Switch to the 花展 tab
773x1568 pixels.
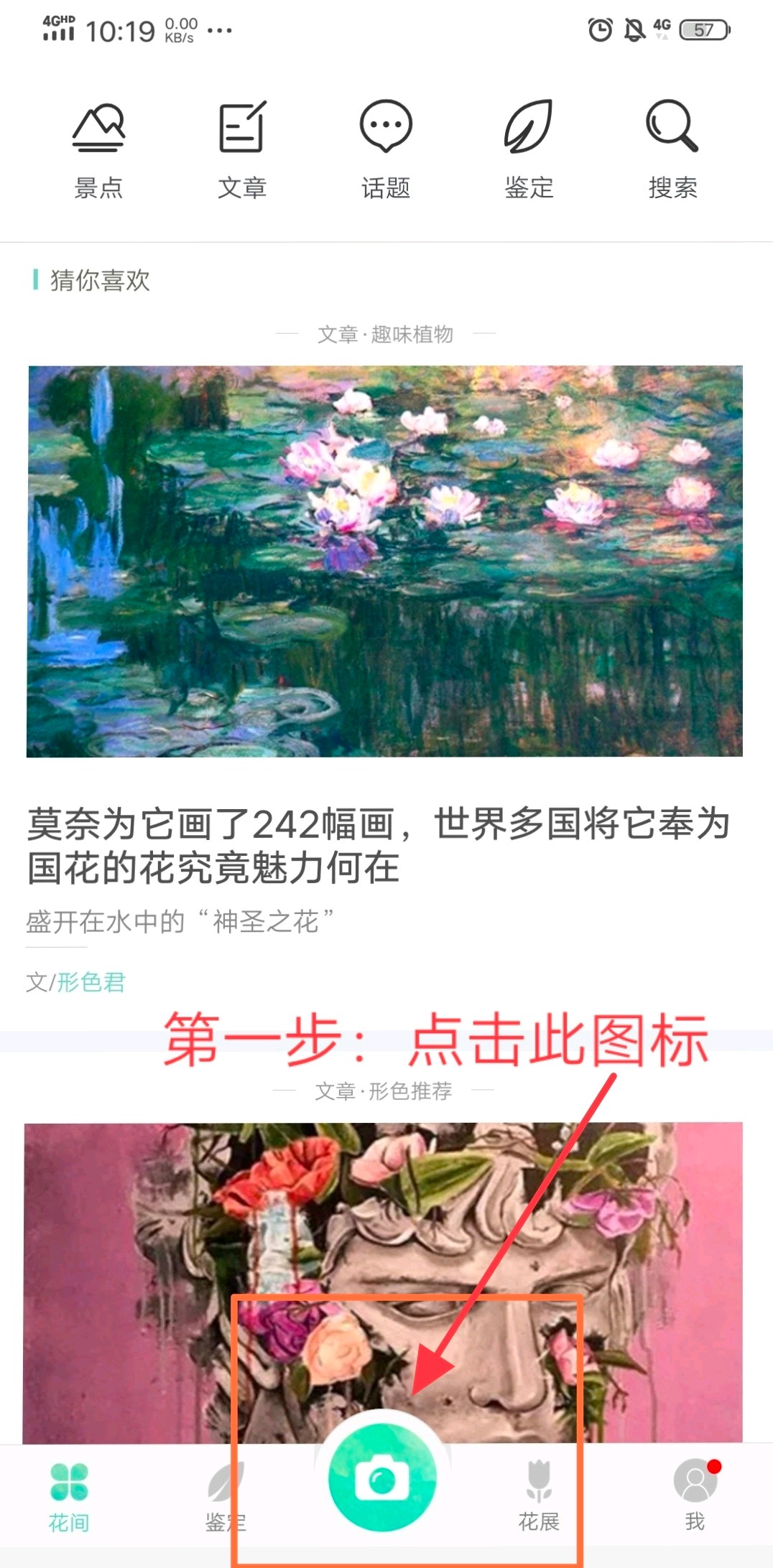[539, 1497]
